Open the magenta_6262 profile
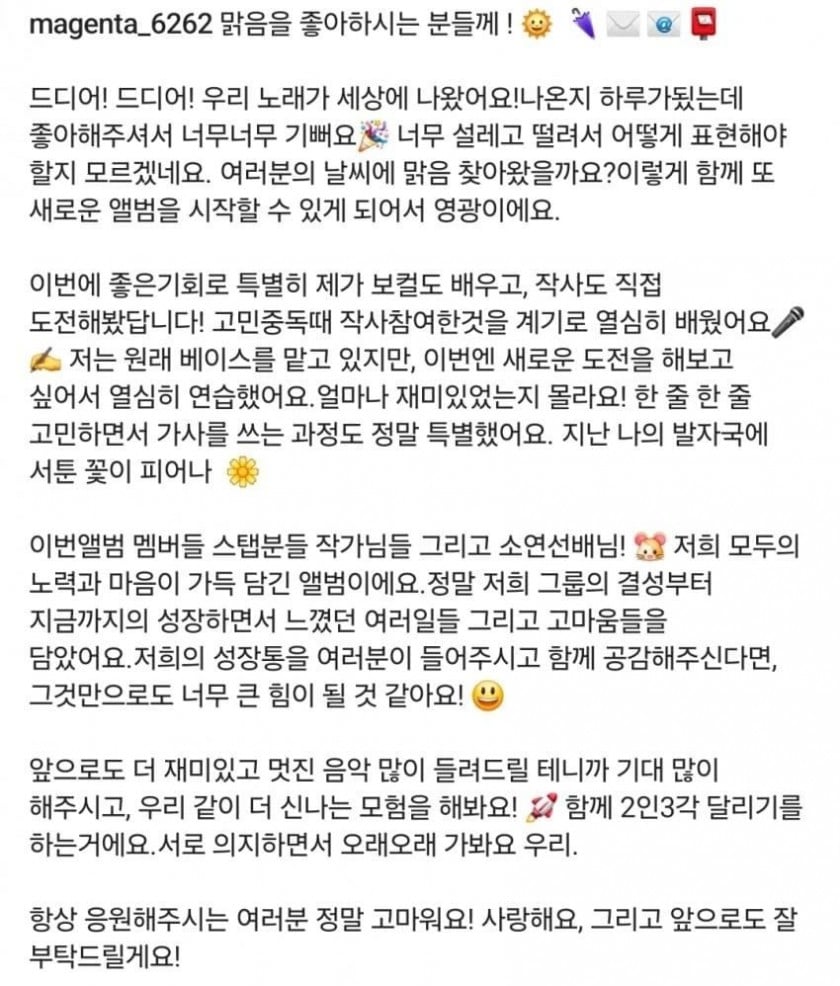This screenshot has height=986, width=840. coord(119,25)
